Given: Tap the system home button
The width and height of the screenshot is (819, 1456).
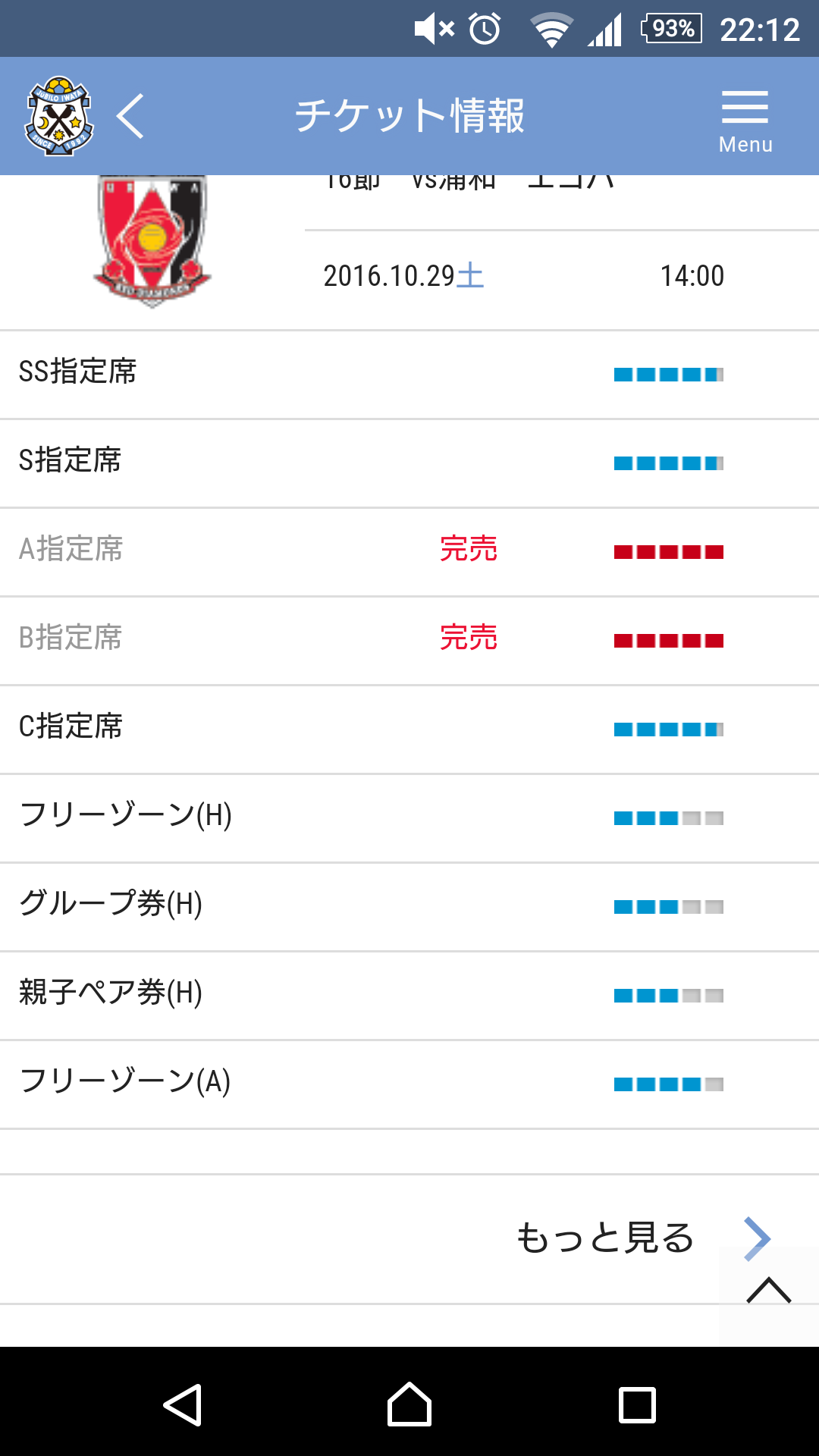Looking at the screenshot, I should click(409, 1404).
